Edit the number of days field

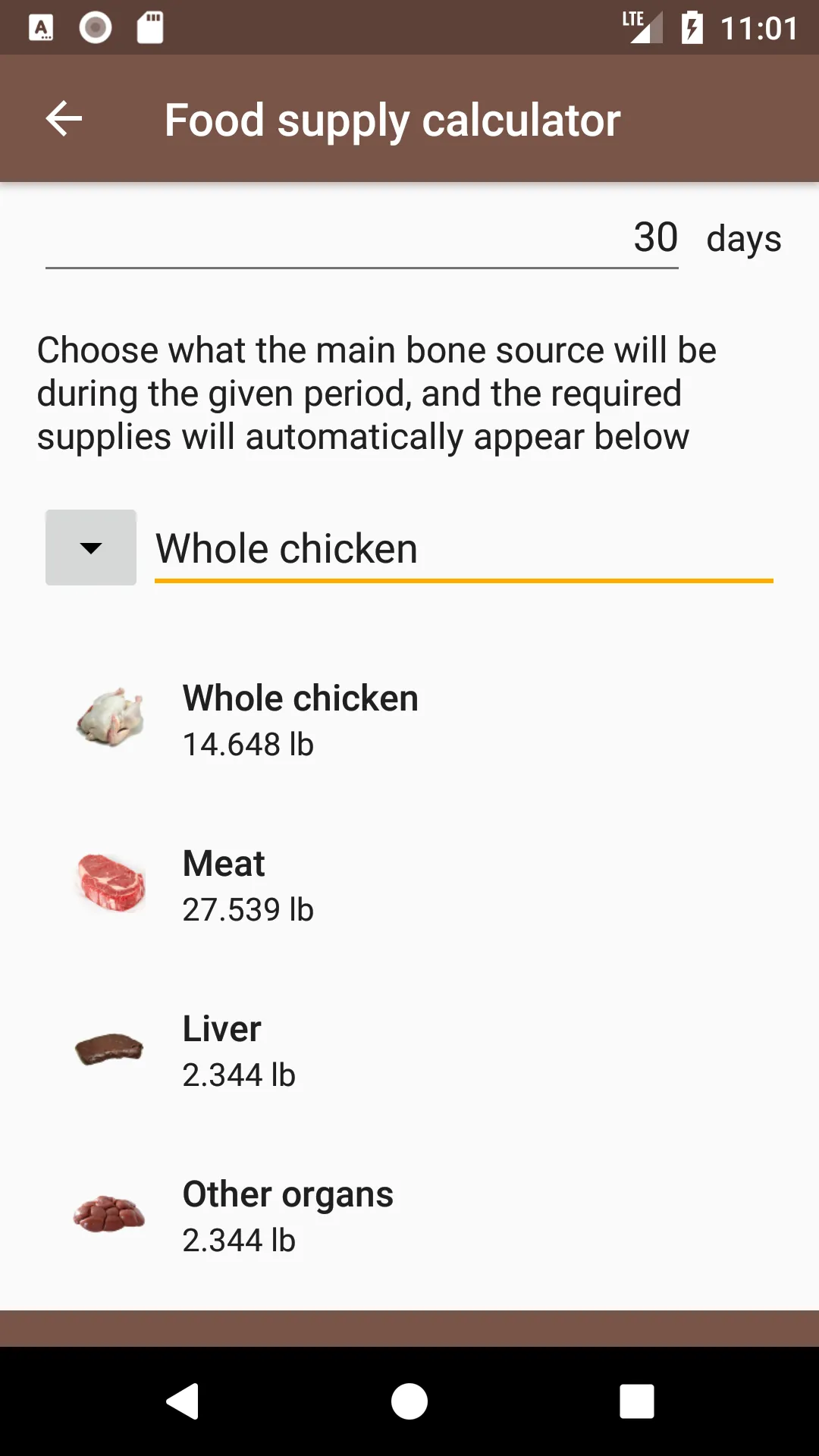point(362,238)
